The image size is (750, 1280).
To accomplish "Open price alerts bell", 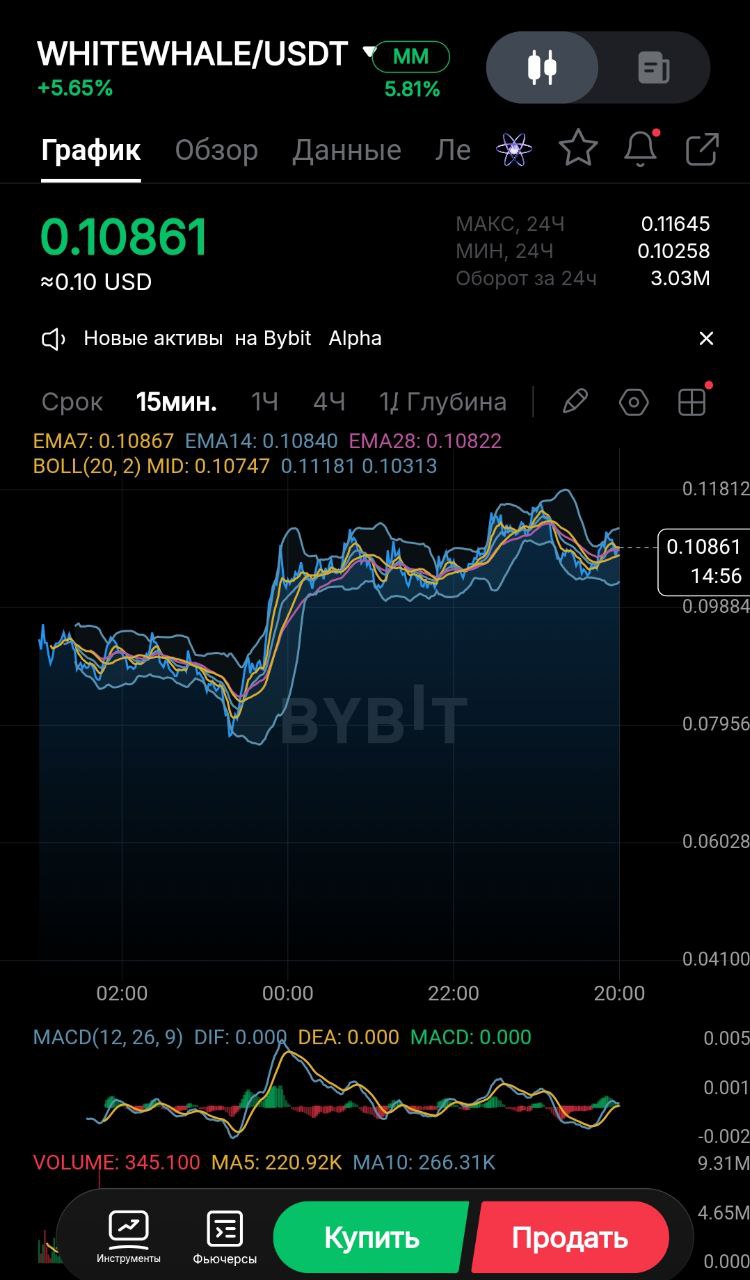I will (x=640, y=149).
